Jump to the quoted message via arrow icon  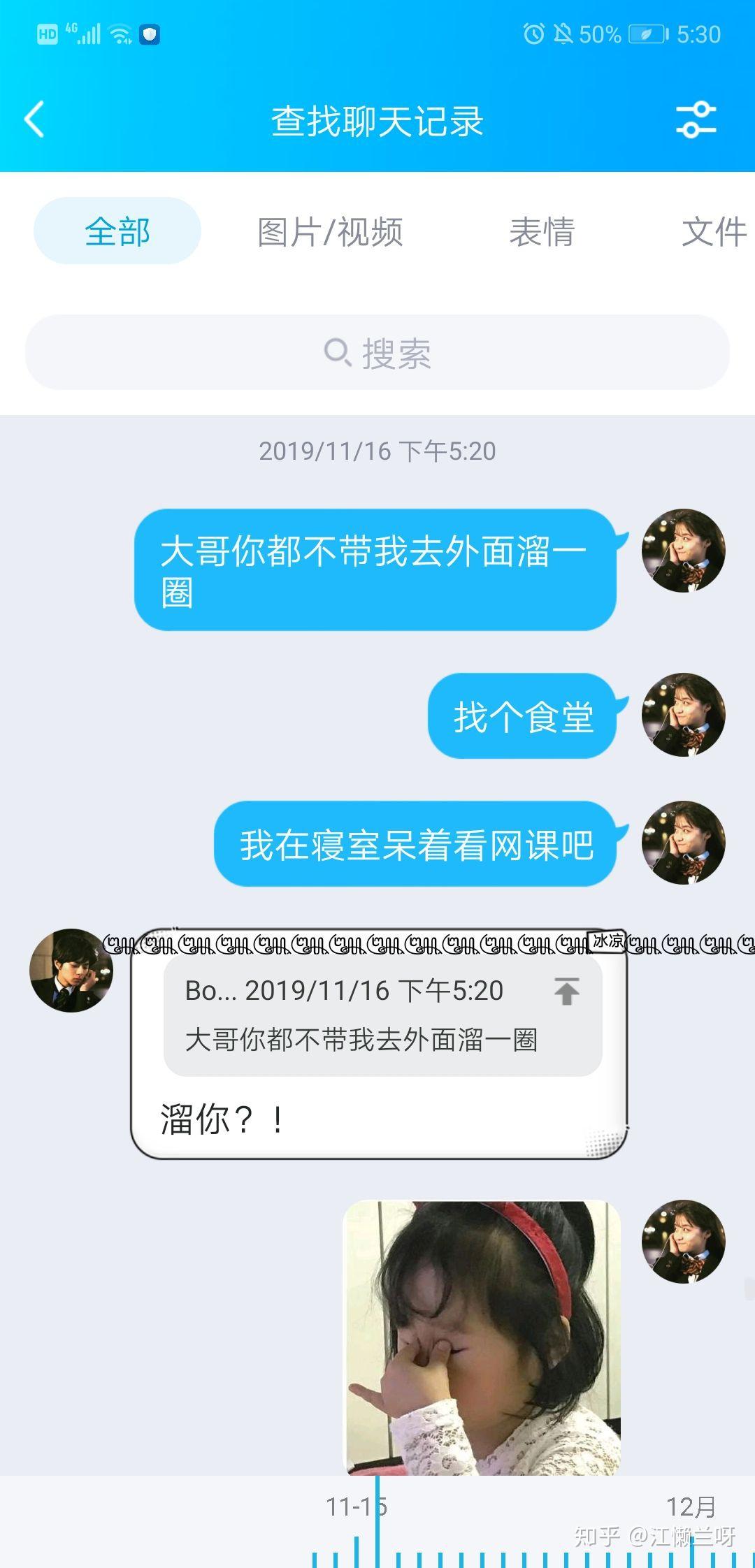[567, 991]
